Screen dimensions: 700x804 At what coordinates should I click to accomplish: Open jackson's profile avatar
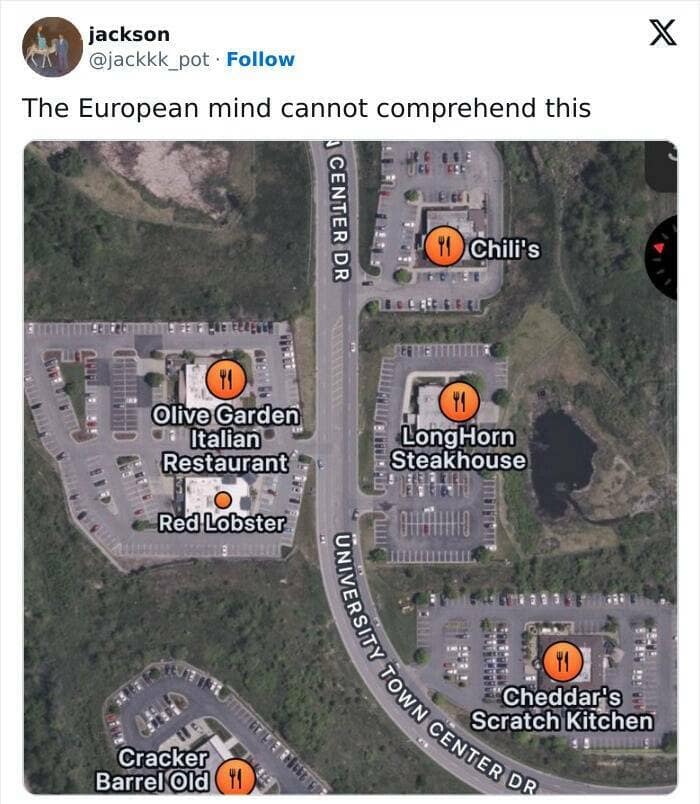coord(52,47)
